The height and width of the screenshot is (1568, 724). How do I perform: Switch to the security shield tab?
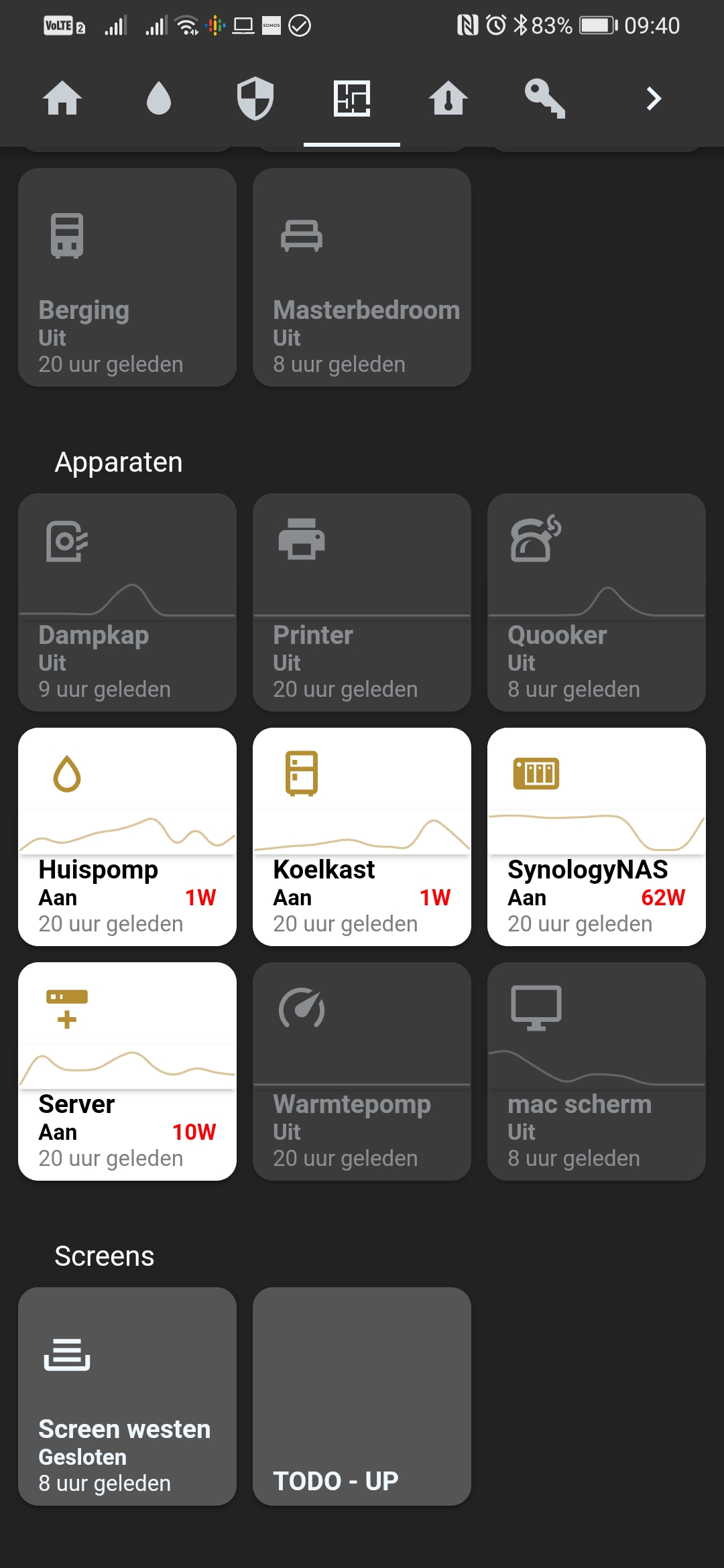click(255, 99)
